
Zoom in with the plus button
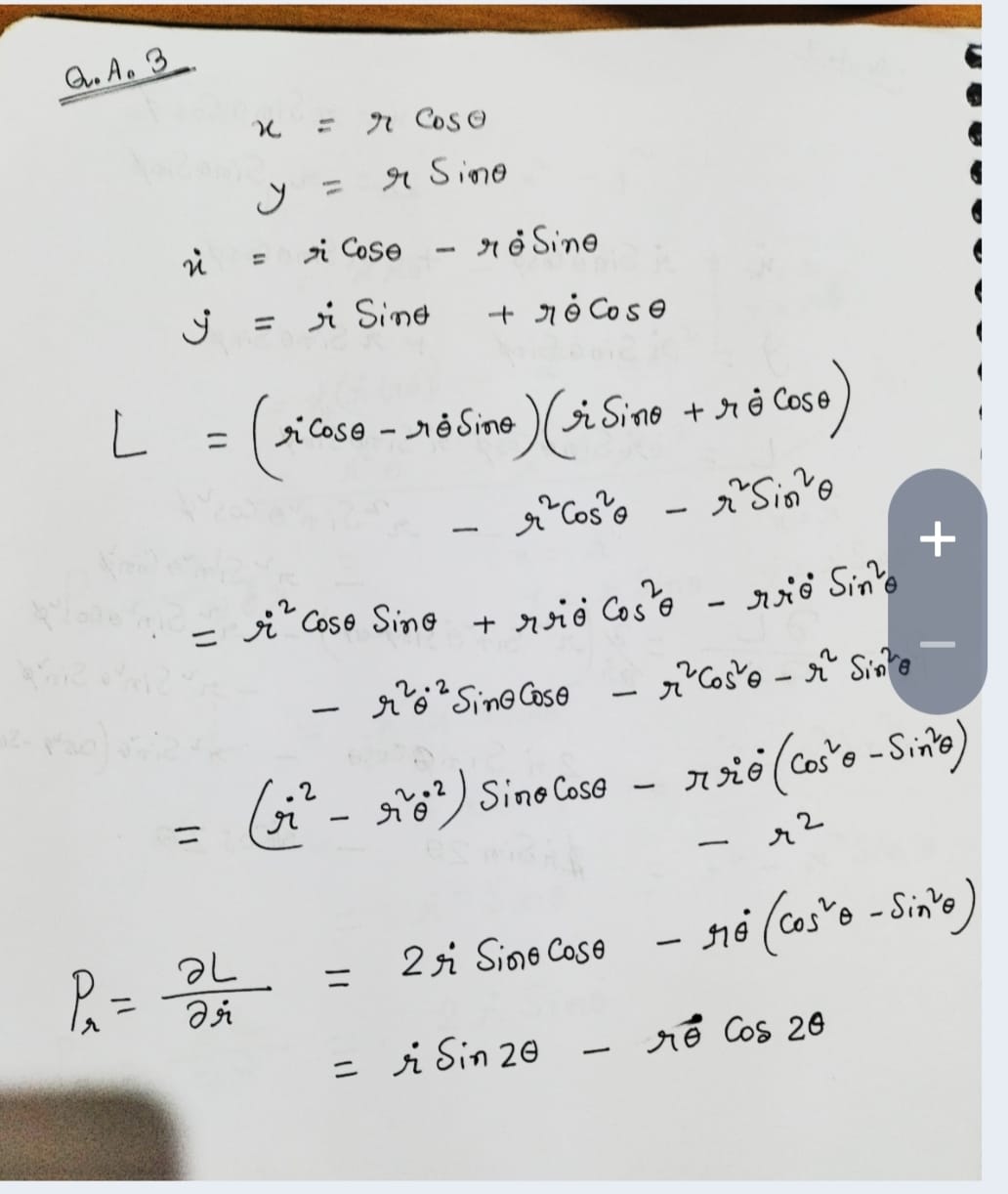939,538
